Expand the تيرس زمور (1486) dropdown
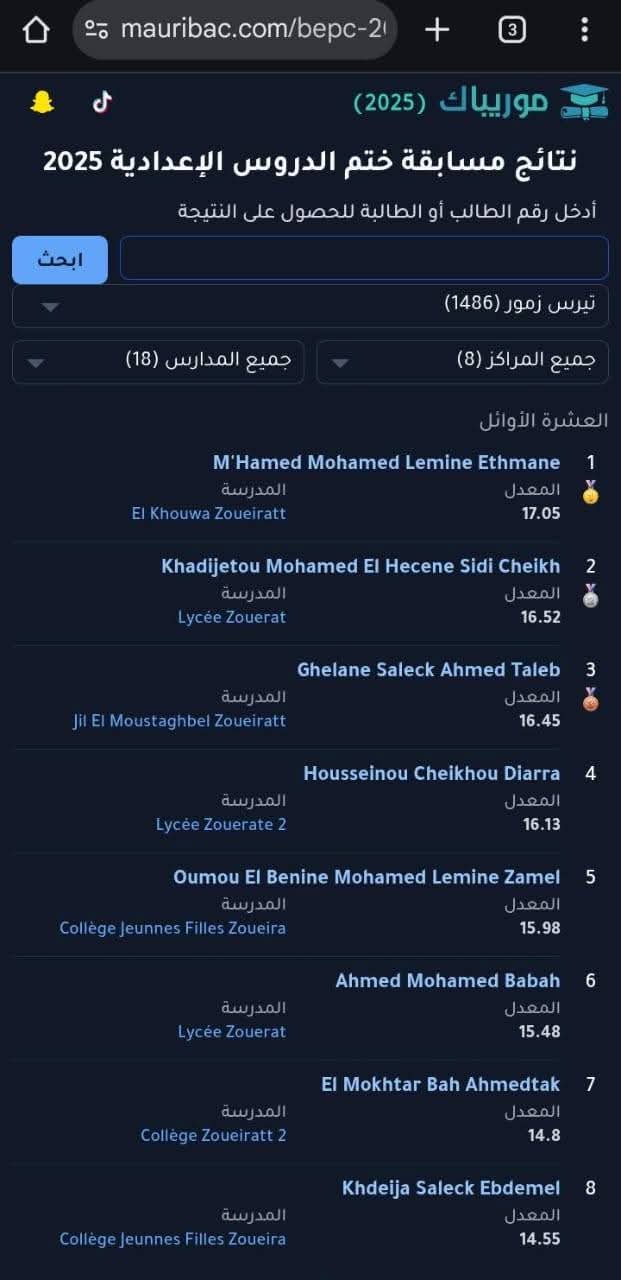 pyautogui.click(x=310, y=305)
